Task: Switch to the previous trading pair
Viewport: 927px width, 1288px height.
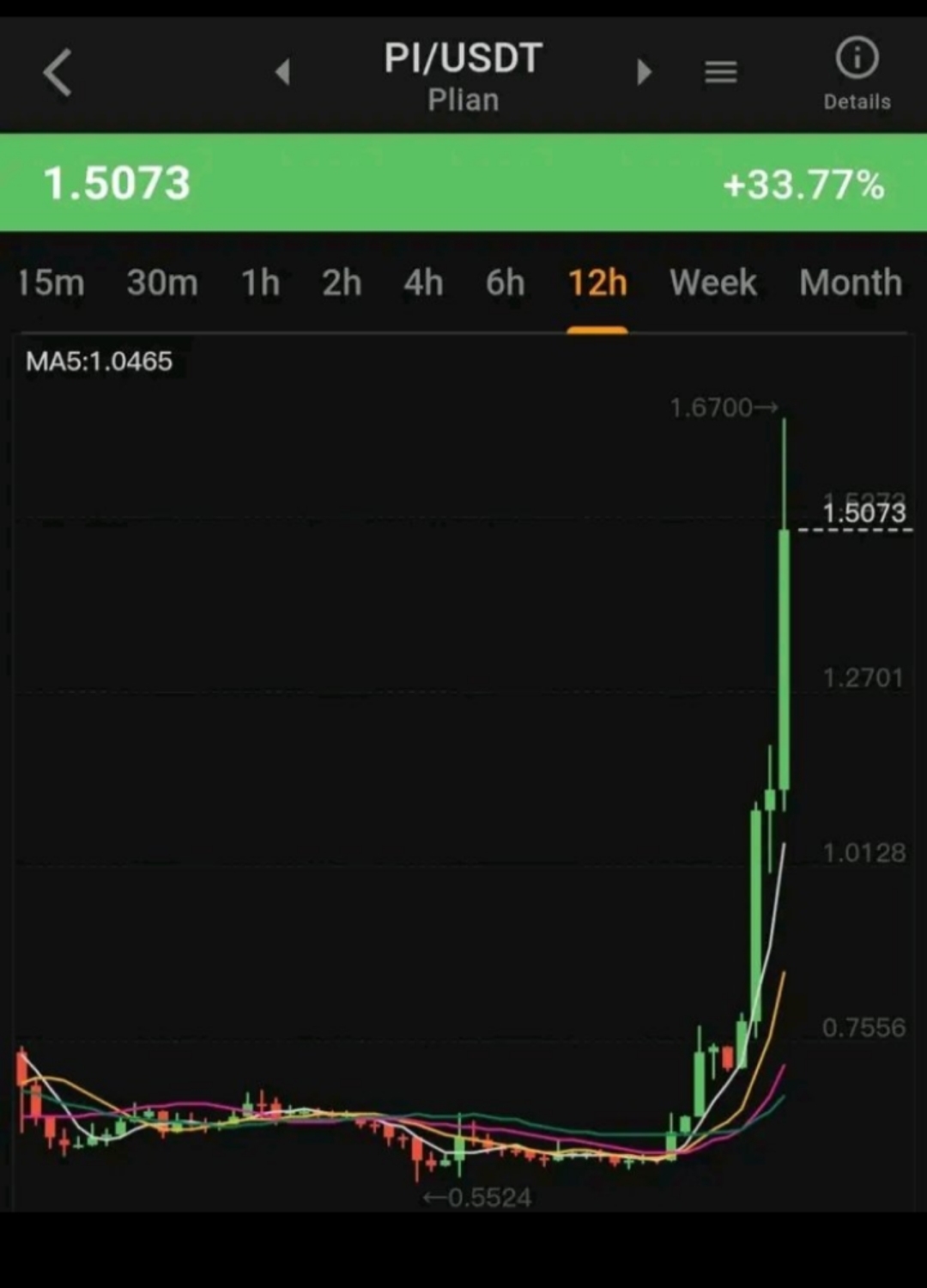Action: click(x=282, y=72)
